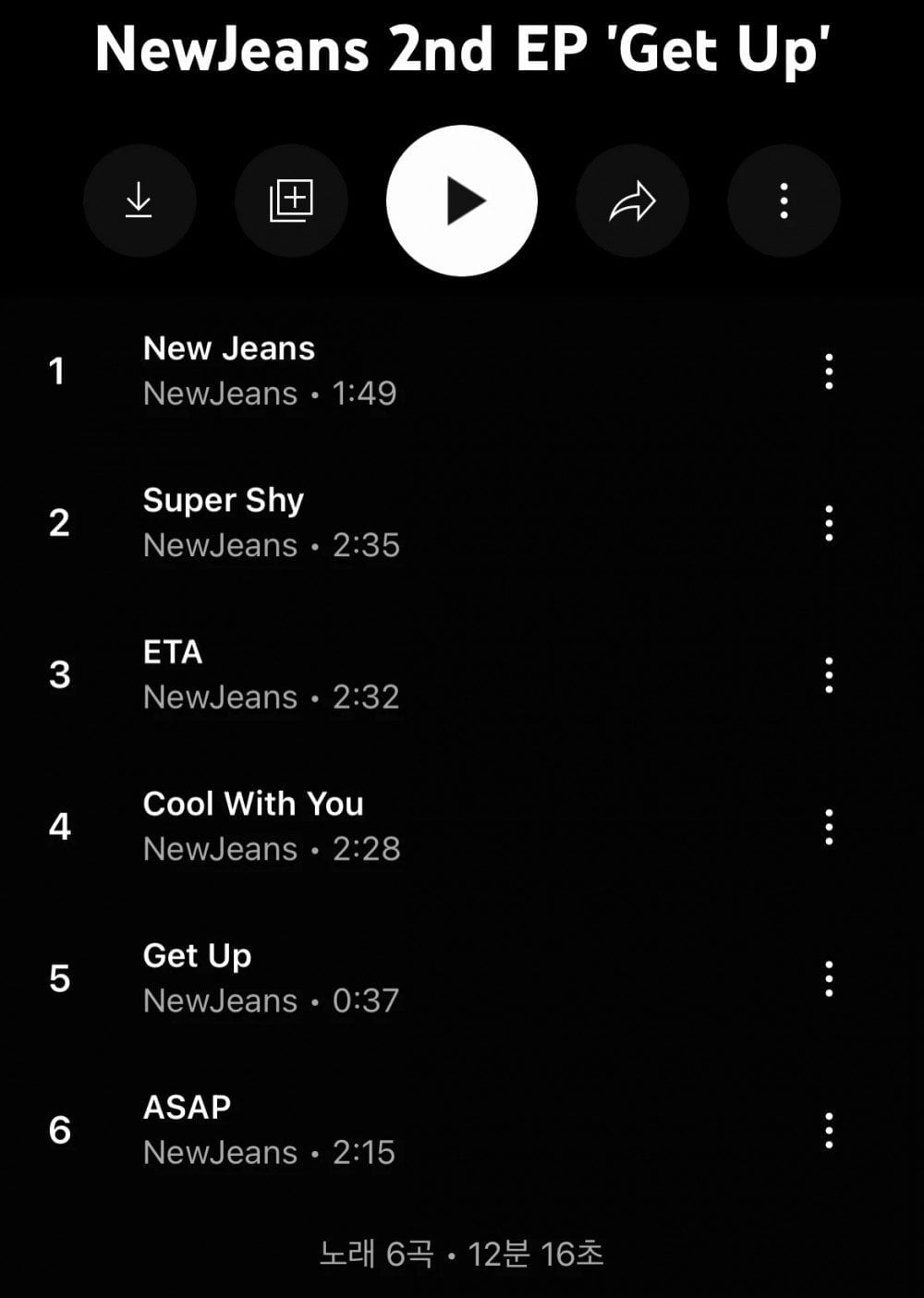
Task: Add the album to library
Action: click(x=291, y=200)
